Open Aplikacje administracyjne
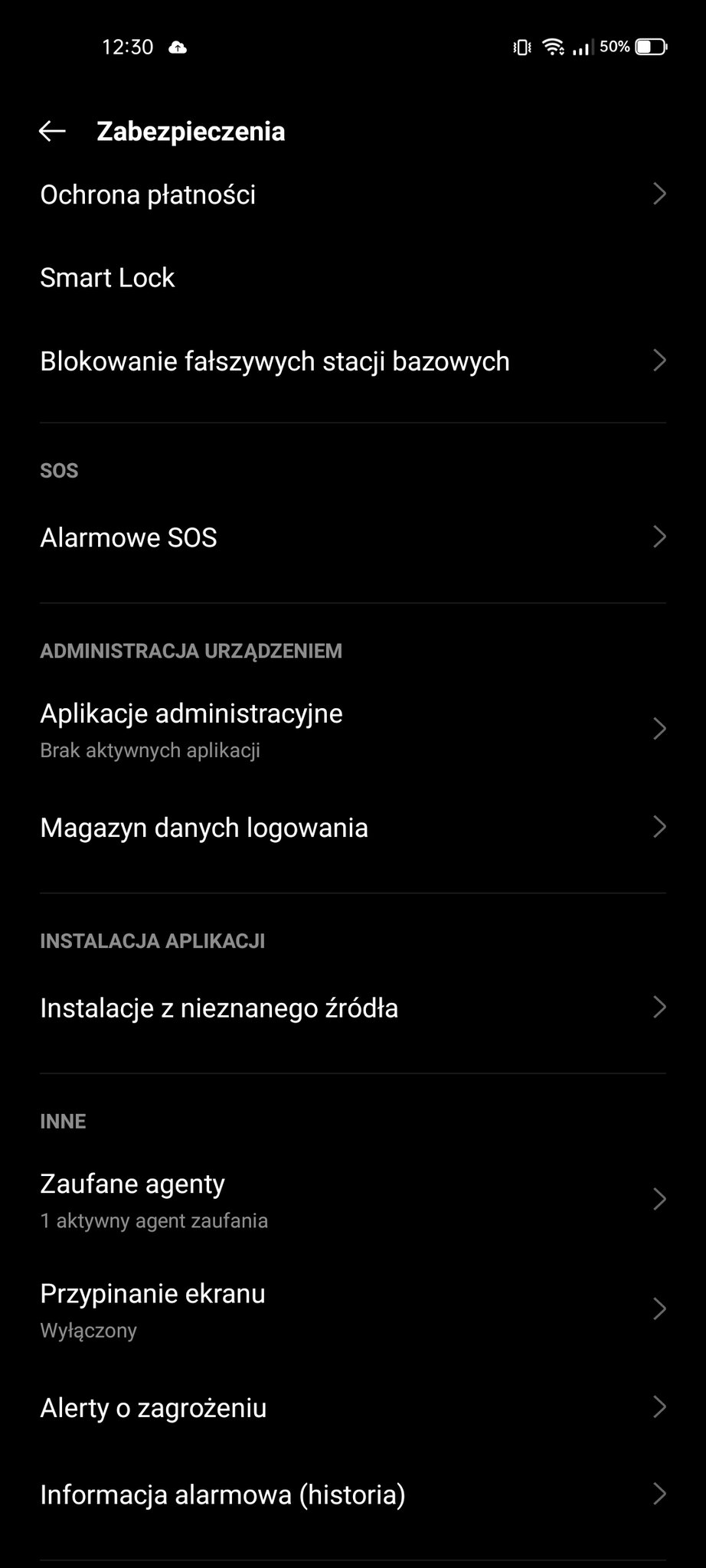This screenshot has height=1568, width=706. 353,729
